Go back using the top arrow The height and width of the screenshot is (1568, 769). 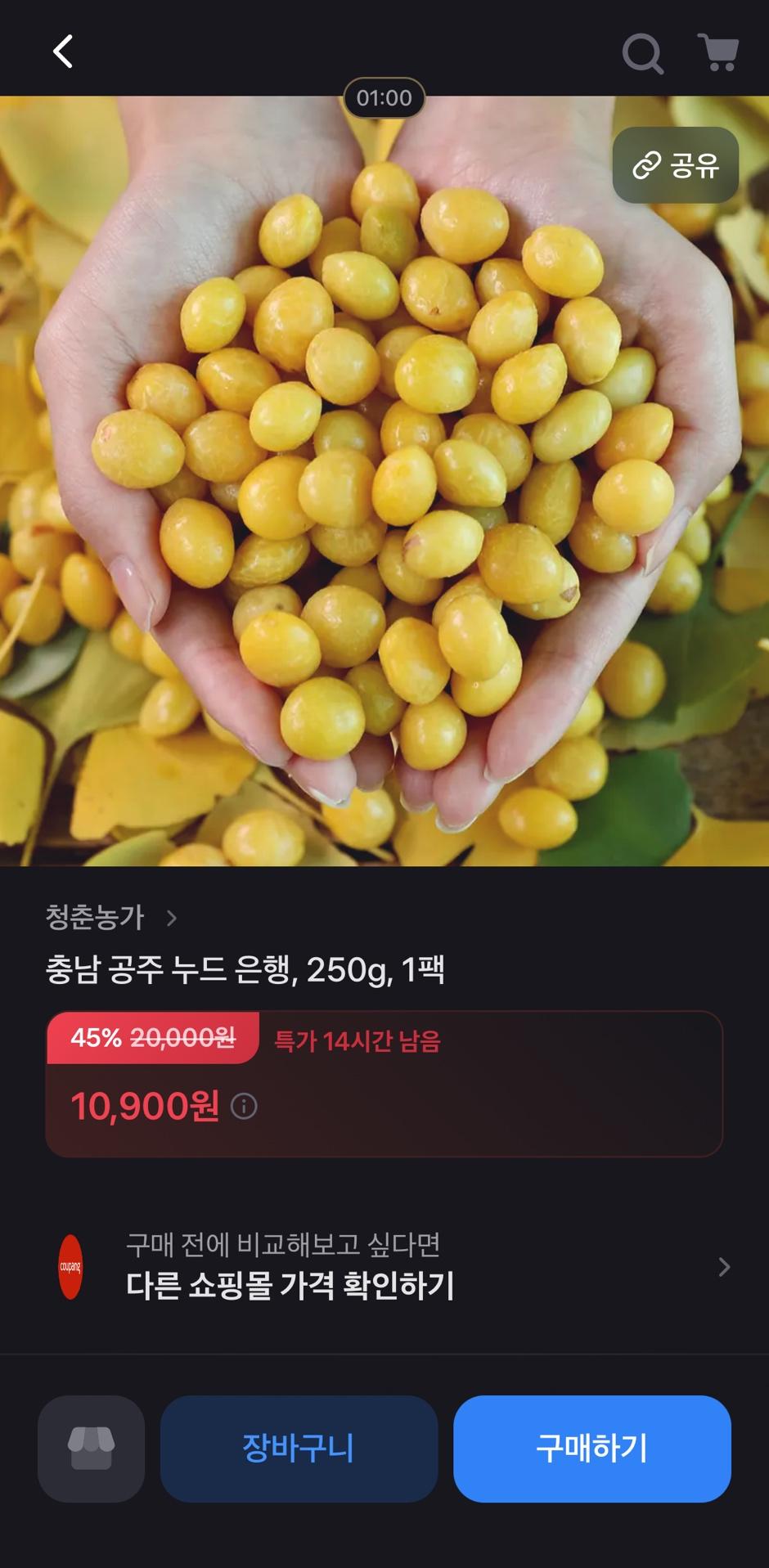tap(63, 52)
